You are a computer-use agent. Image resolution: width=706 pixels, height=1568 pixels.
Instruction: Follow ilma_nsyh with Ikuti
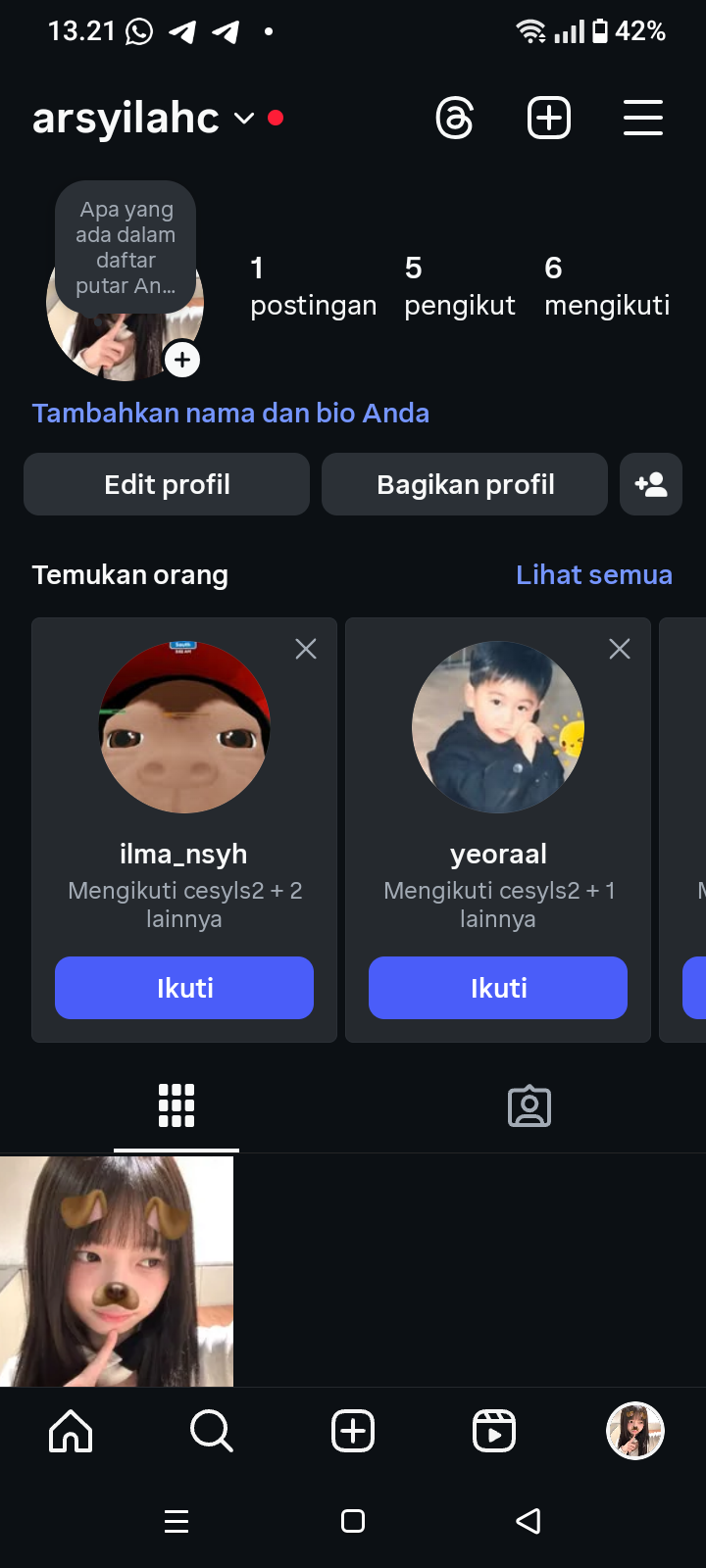184,988
